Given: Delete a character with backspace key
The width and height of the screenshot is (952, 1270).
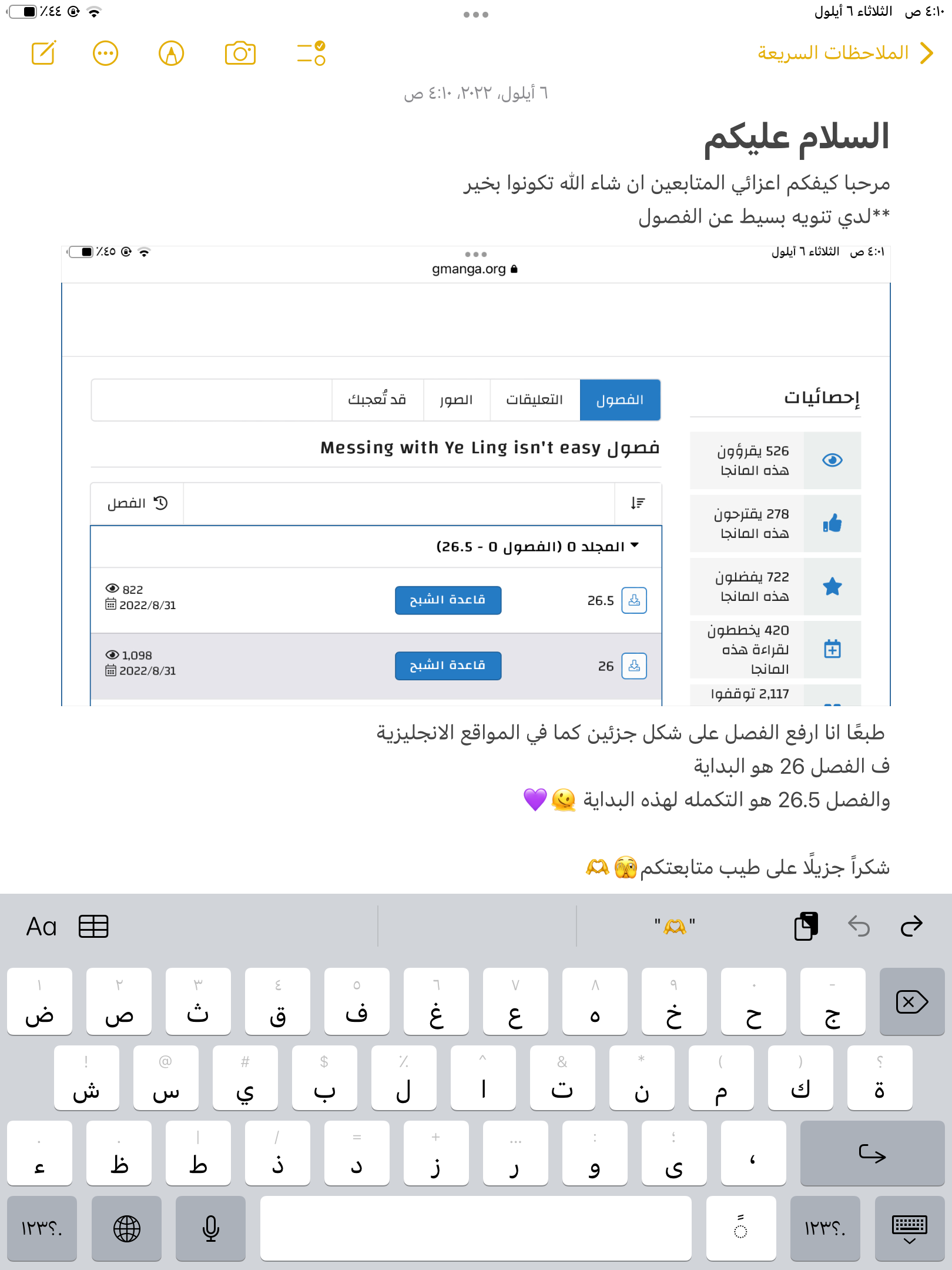Looking at the screenshot, I should point(912,1002).
